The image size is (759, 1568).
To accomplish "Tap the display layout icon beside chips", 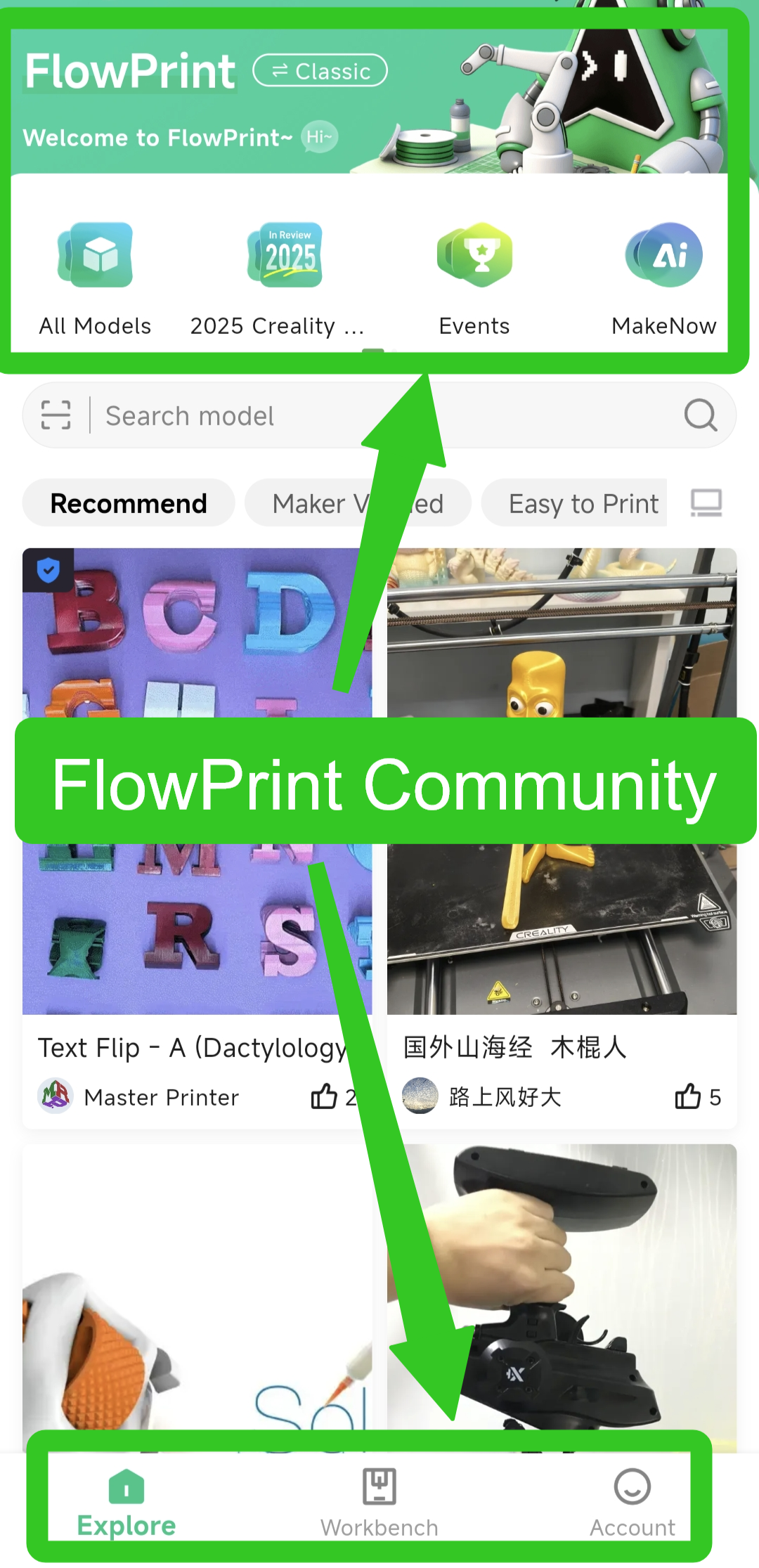I will point(706,503).
